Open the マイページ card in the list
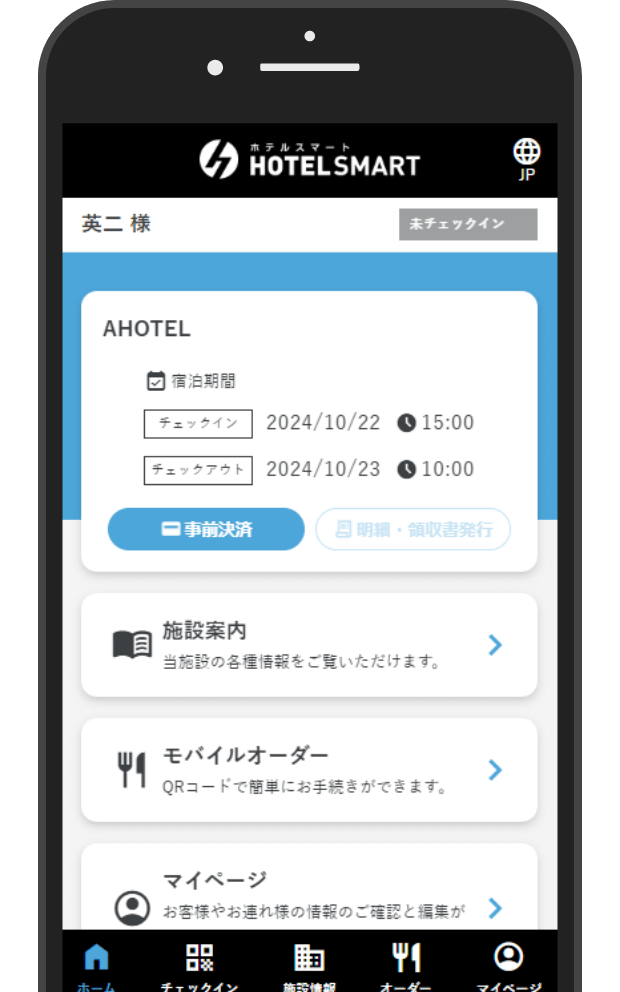The width and height of the screenshot is (620, 992). click(x=309, y=887)
